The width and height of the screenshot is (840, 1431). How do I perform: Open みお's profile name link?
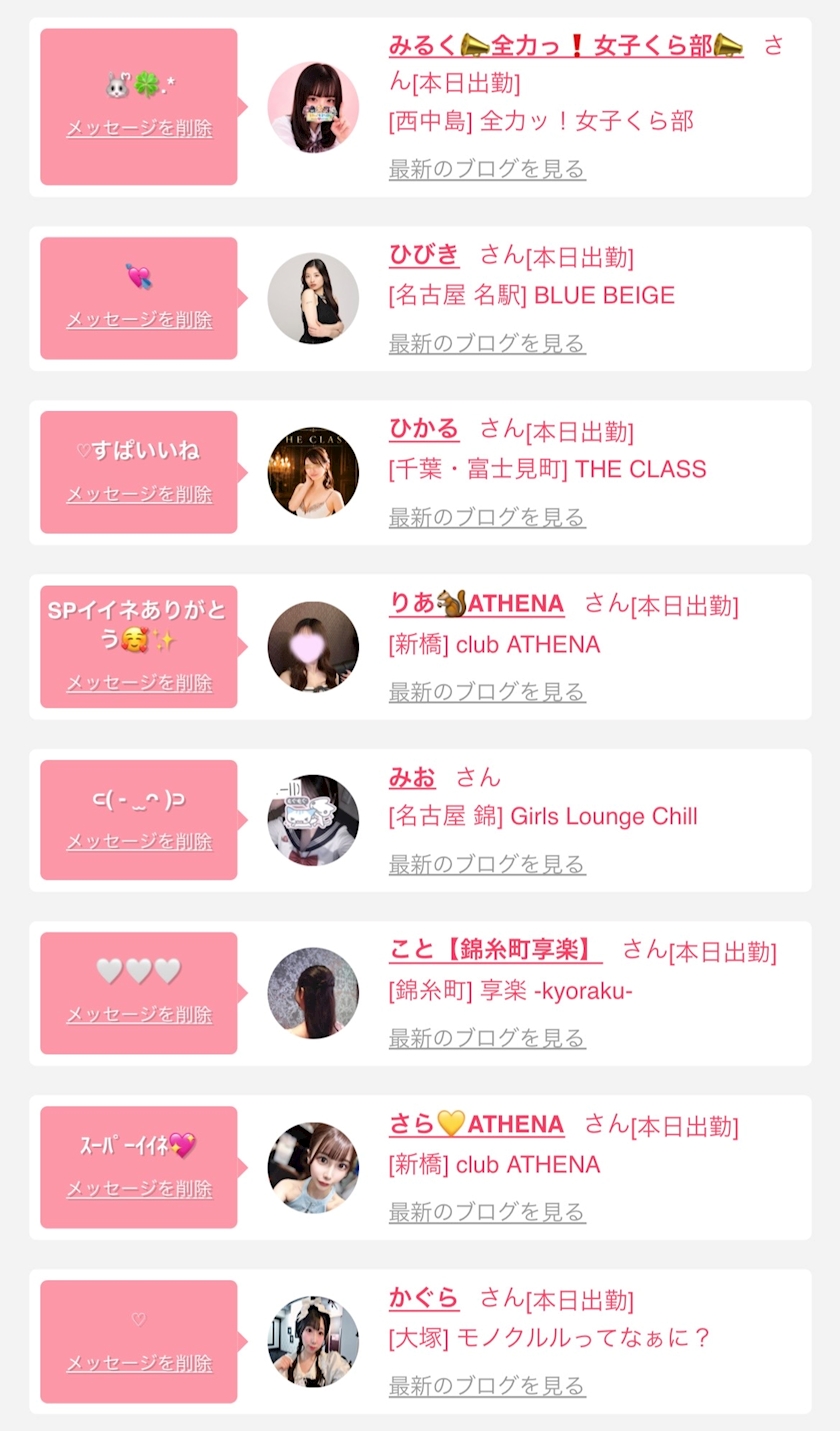[412, 777]
